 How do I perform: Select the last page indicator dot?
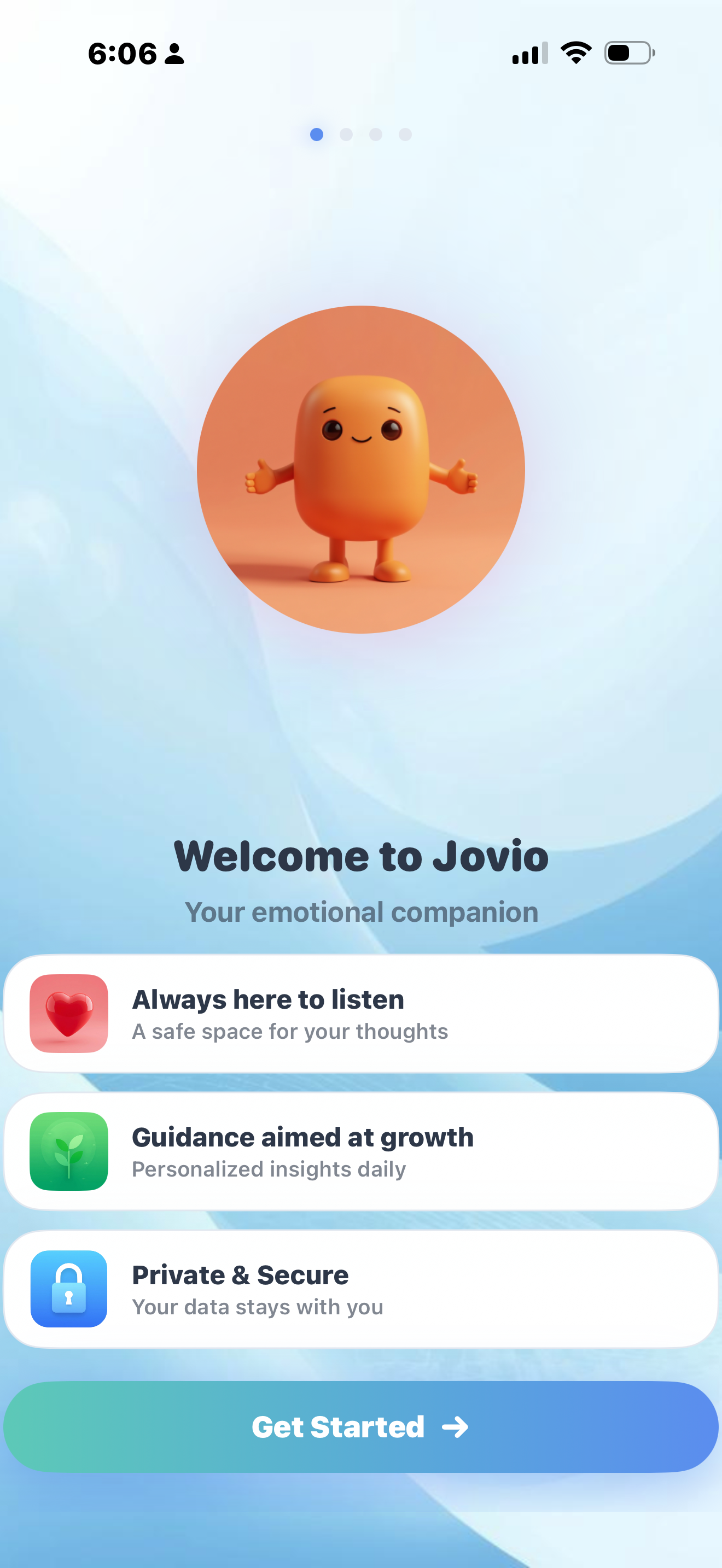(x=405, y=134)
